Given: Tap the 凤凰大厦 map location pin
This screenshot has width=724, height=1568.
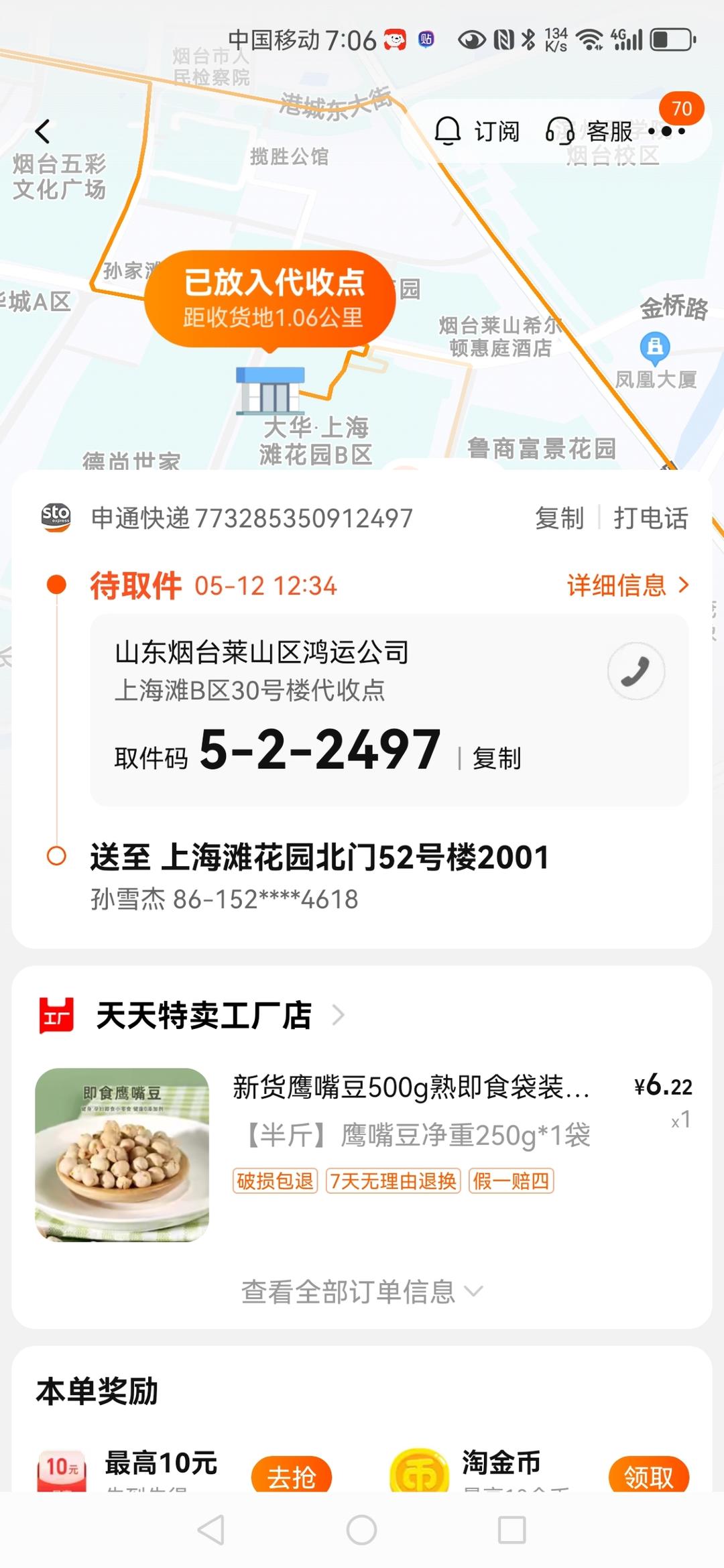Looking at the screenshot, I should tap(654, 347).
